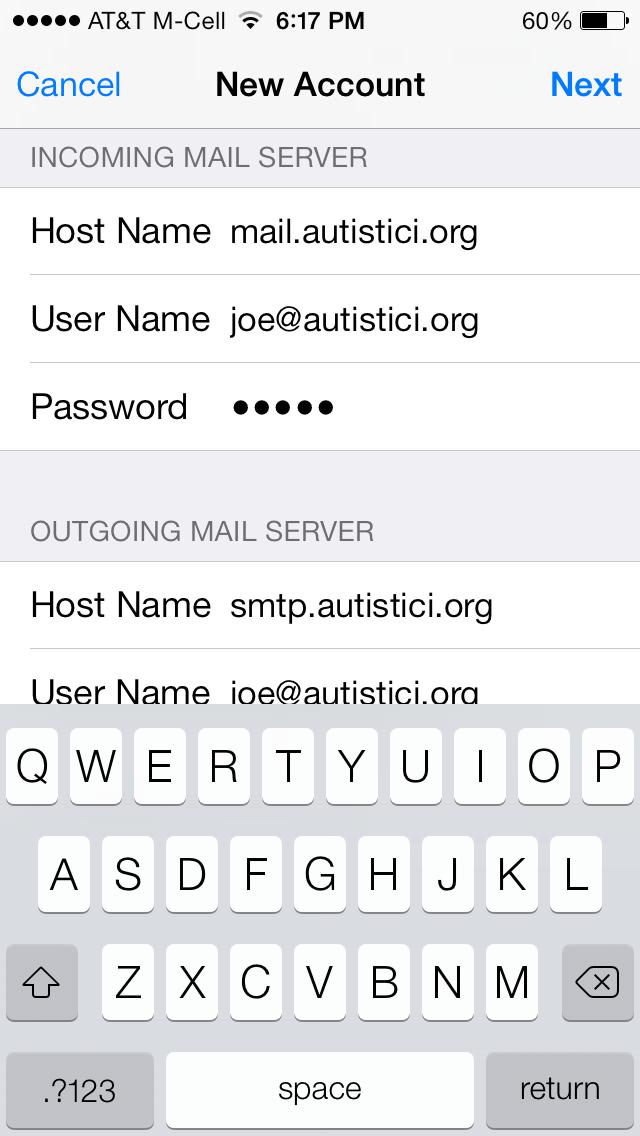Screen dimensions: 640x1136
Task: Tap Next to continue account setup
Action: 586,85
